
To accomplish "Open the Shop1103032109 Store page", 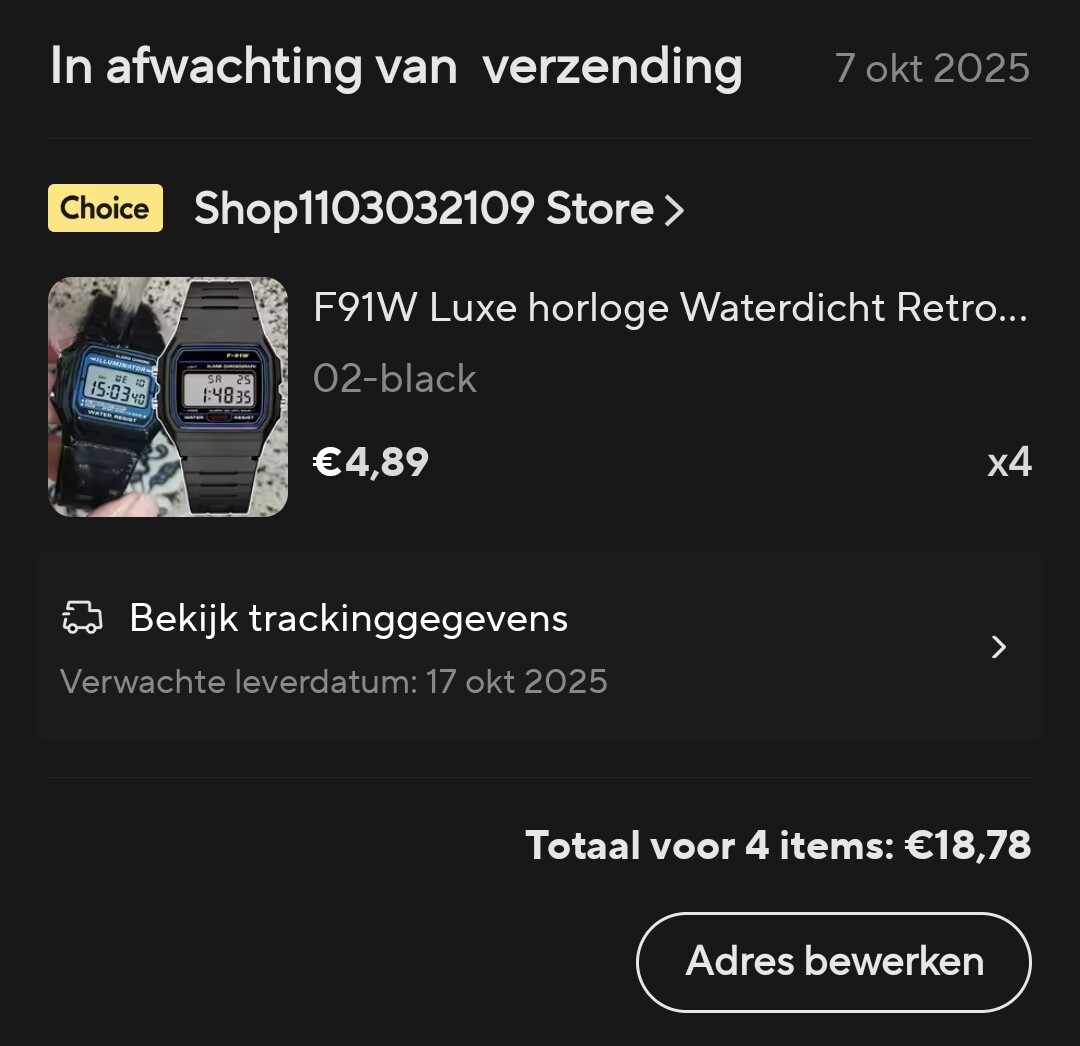I will click(x=438, y=209).
